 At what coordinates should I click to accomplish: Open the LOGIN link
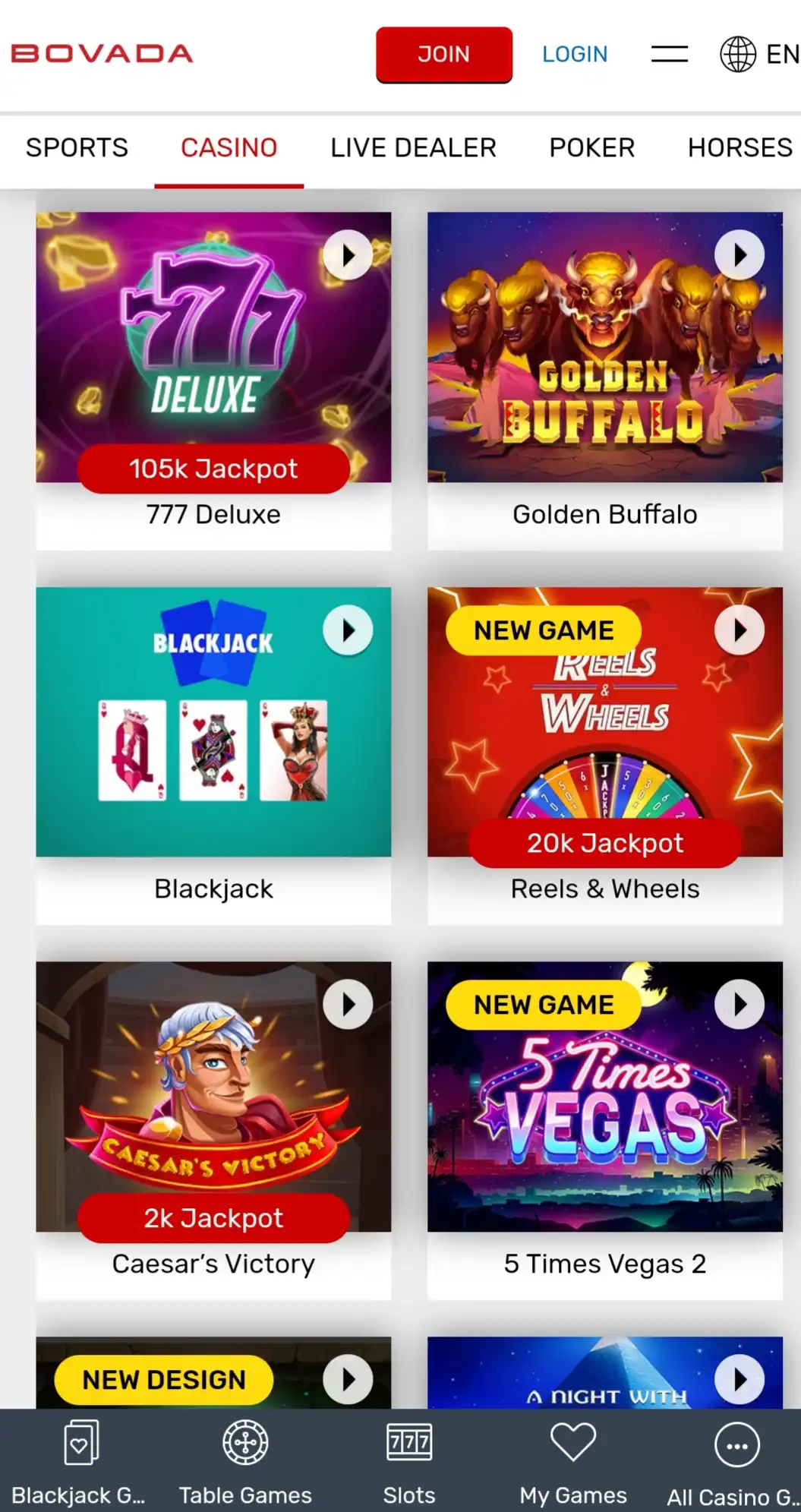(x=574, y=54)
